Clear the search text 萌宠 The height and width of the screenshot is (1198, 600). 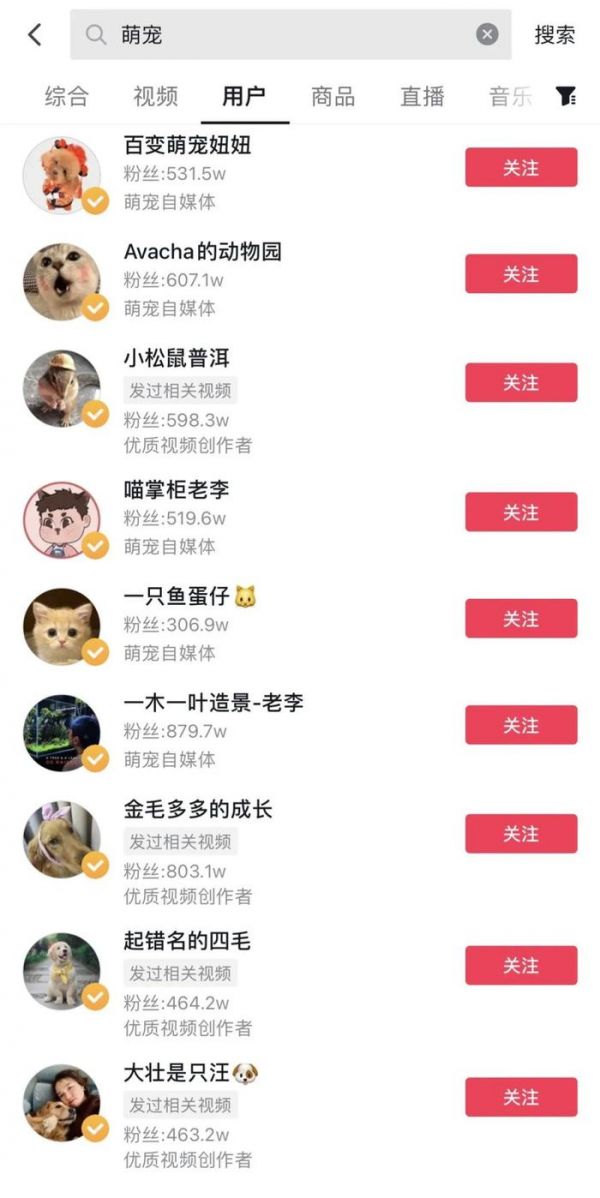pyautogui.click(x=487, y=35)
